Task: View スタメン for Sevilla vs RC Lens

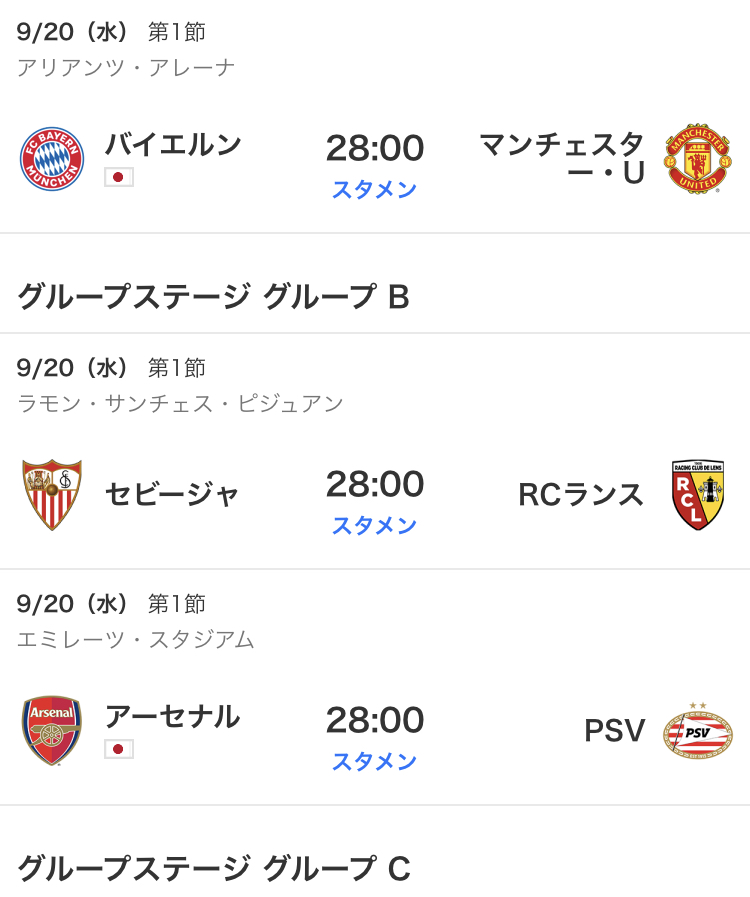Action: 374,525
